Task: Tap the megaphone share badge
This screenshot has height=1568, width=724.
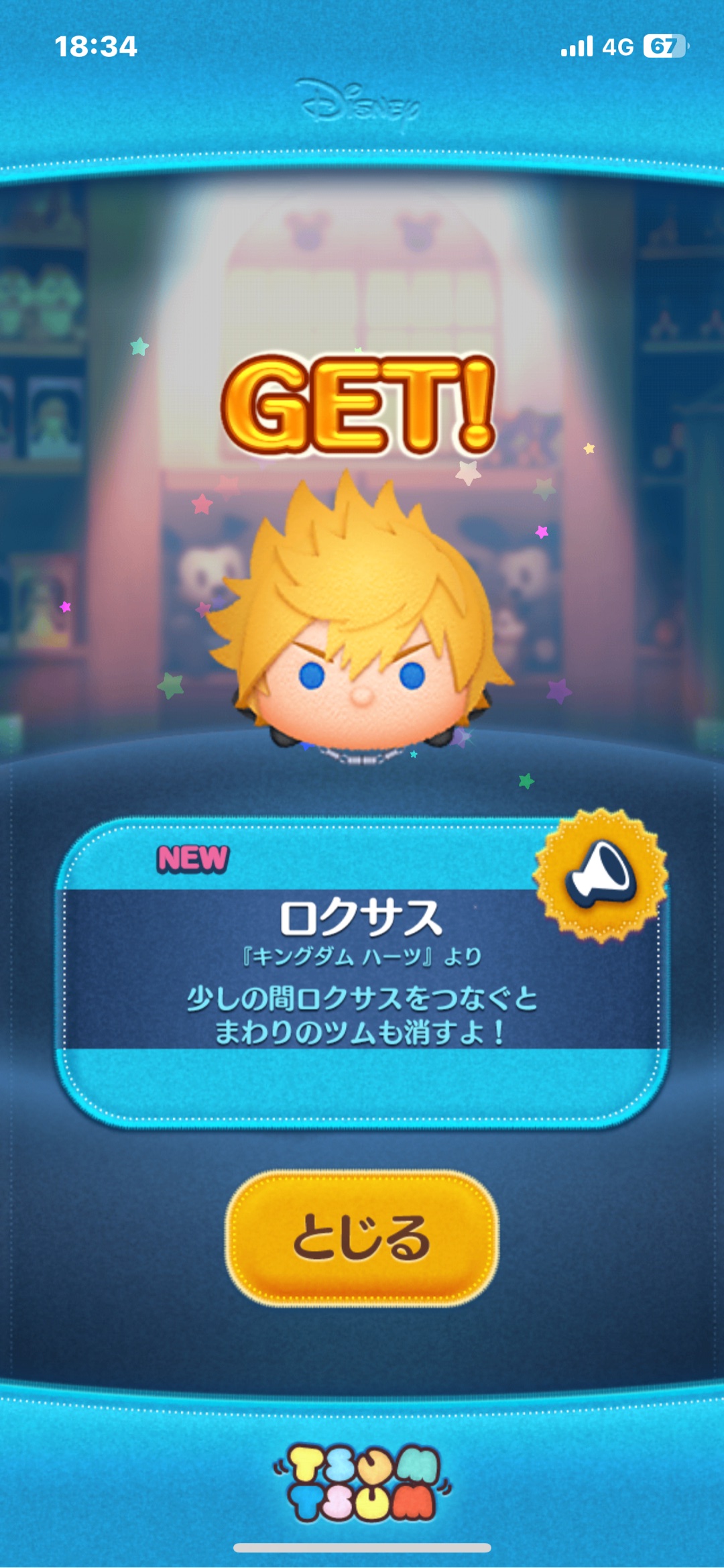Action: tap(600, 875)
